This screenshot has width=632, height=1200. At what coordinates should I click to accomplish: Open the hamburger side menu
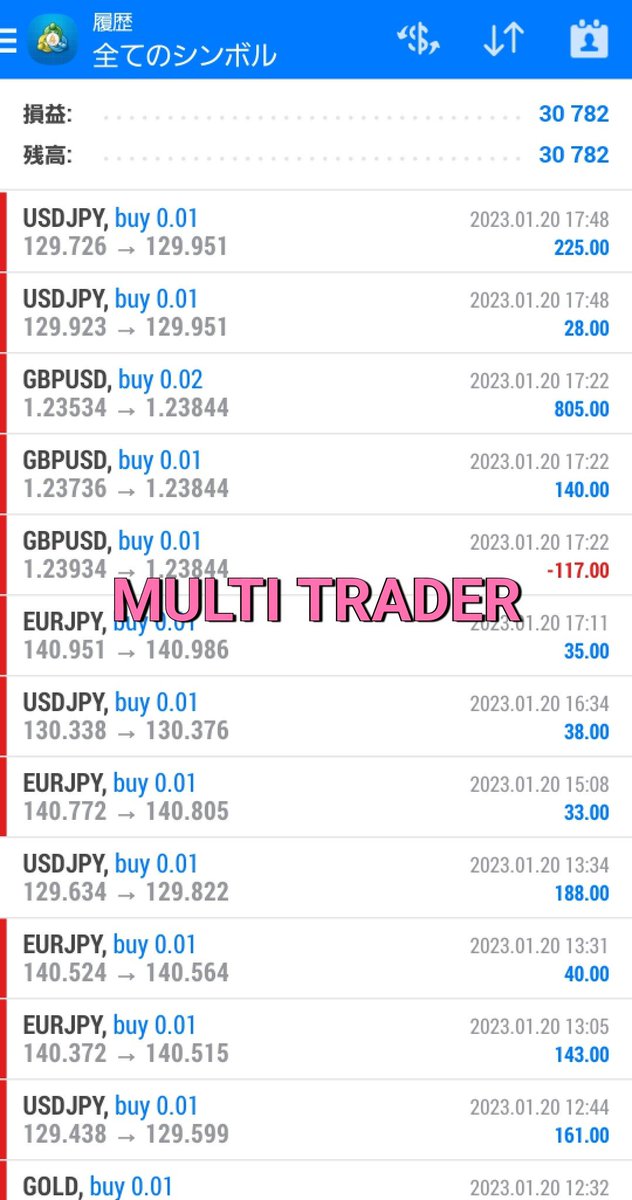[x=8, y=39]
